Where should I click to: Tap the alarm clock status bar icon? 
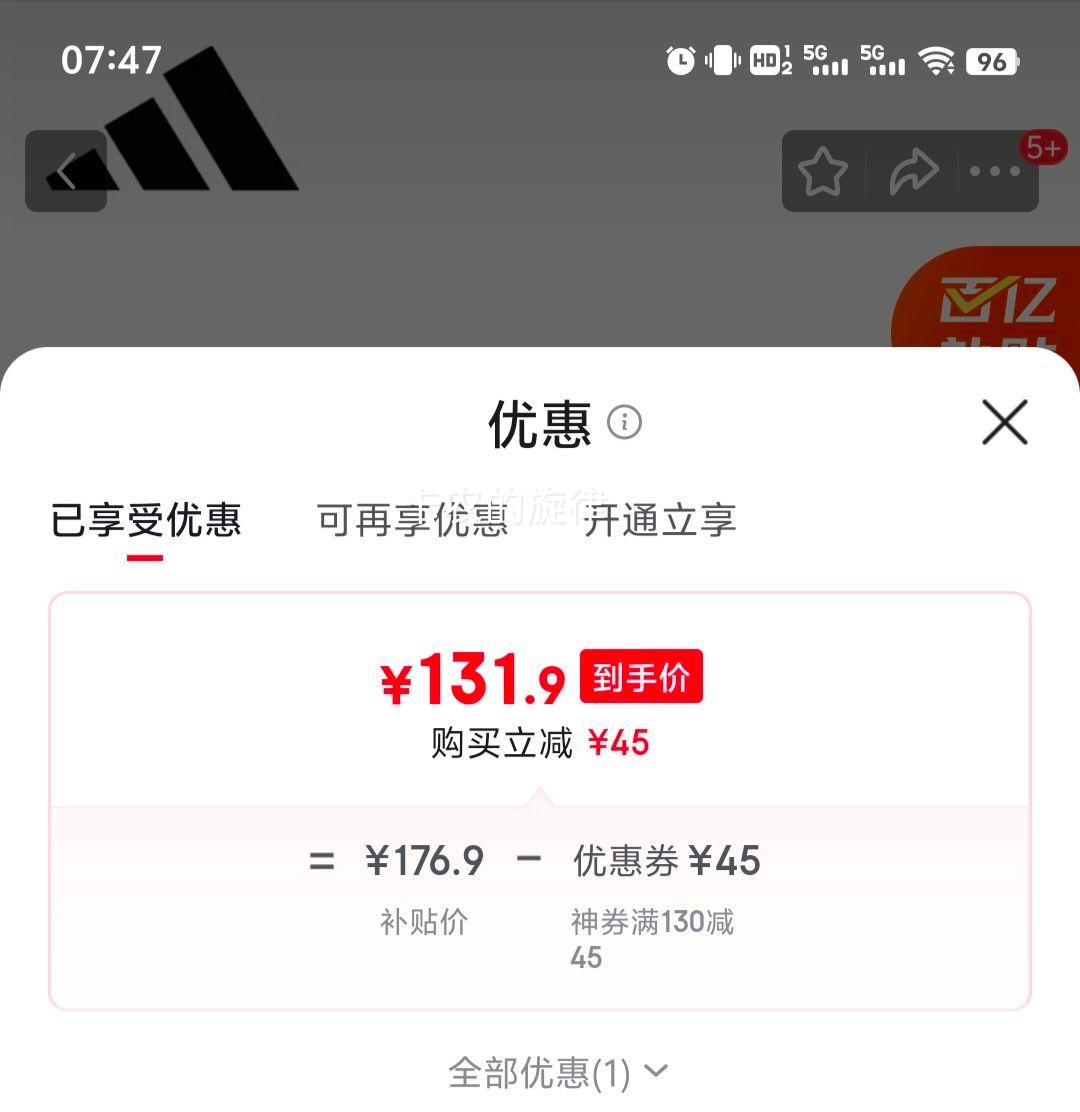(682, 62)
